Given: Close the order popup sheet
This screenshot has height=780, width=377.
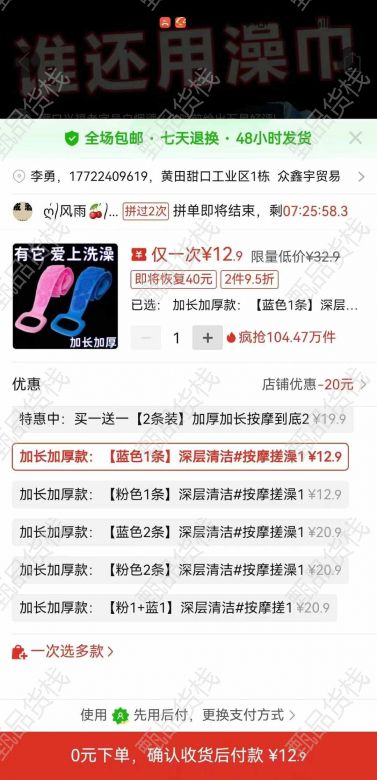Looking at the screenshot, I should (355, 138).
